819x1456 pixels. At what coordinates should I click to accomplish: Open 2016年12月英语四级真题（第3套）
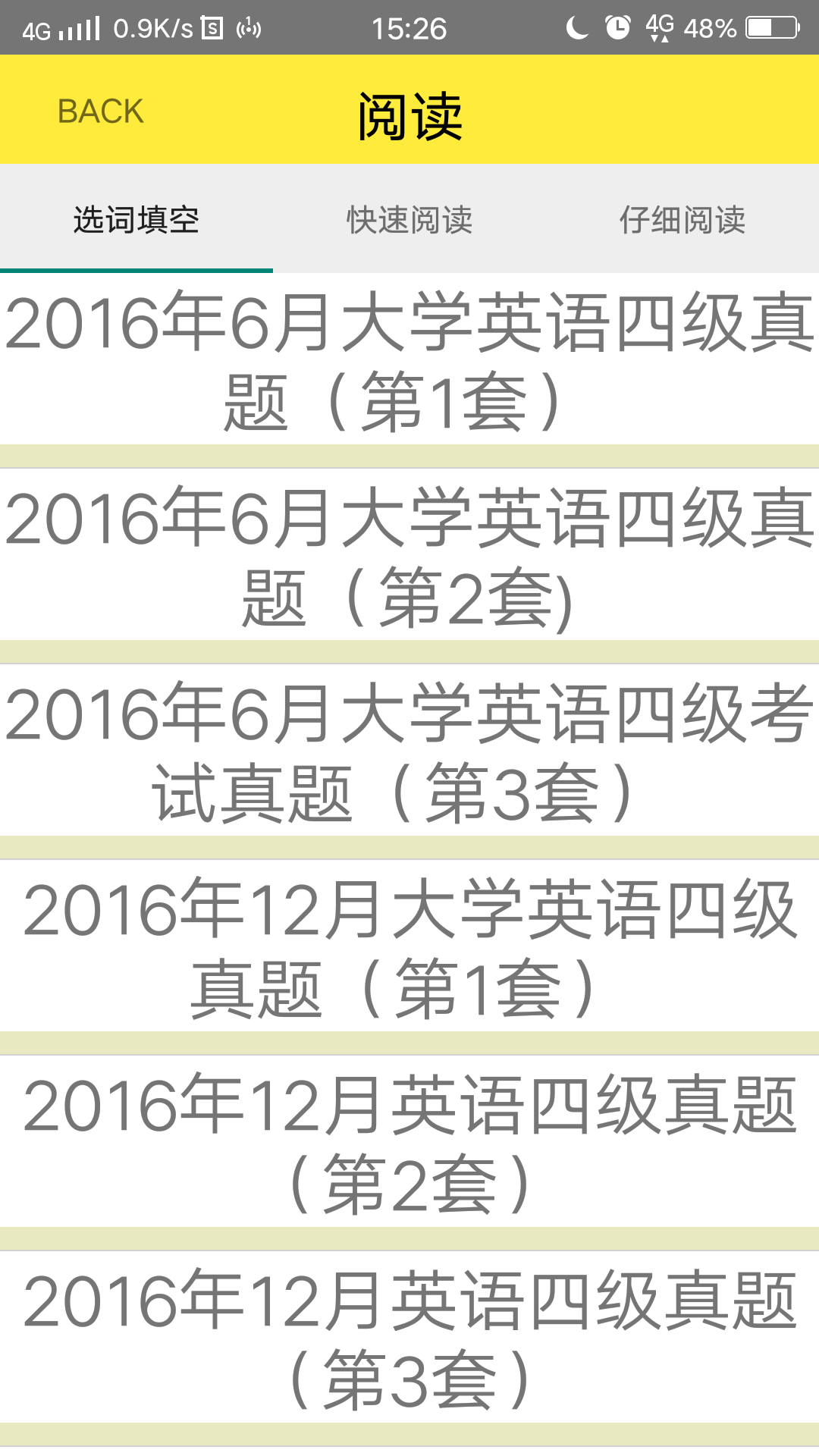click(x=409, y=1338)
